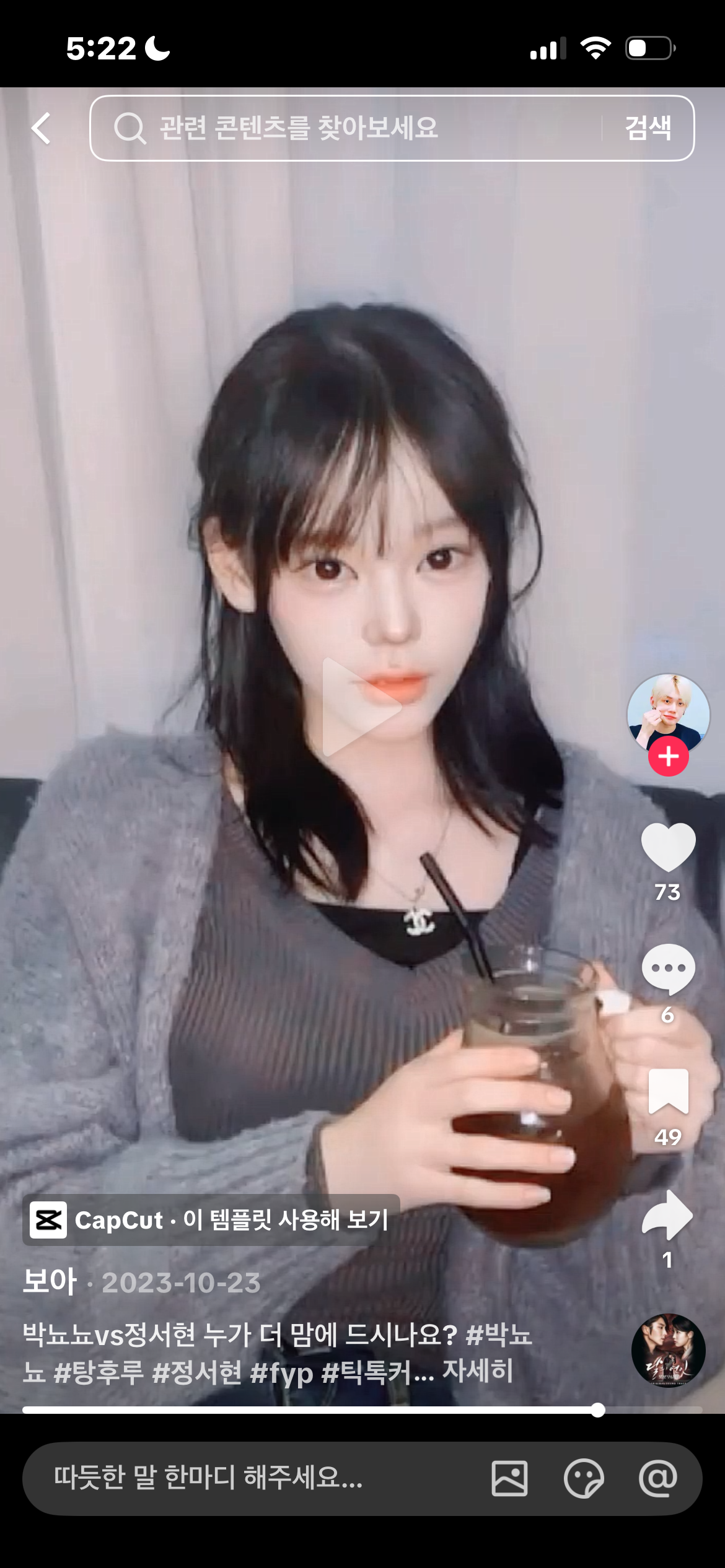The height and width of the screenshot is (1568, 725).
Task: Follow the creator with the red plus
Action: (668, 757)
